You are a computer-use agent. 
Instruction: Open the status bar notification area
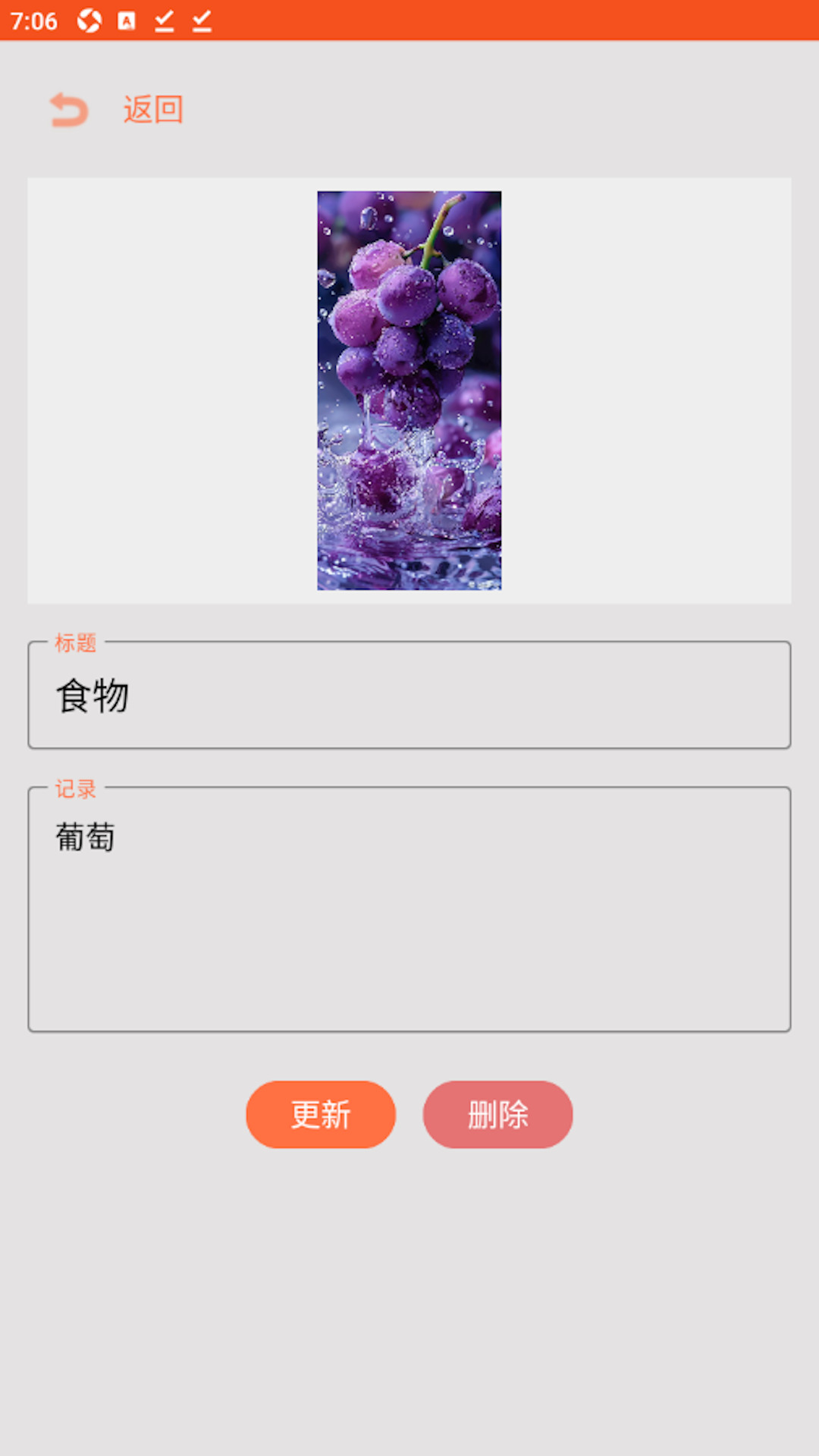click(409, 20)
